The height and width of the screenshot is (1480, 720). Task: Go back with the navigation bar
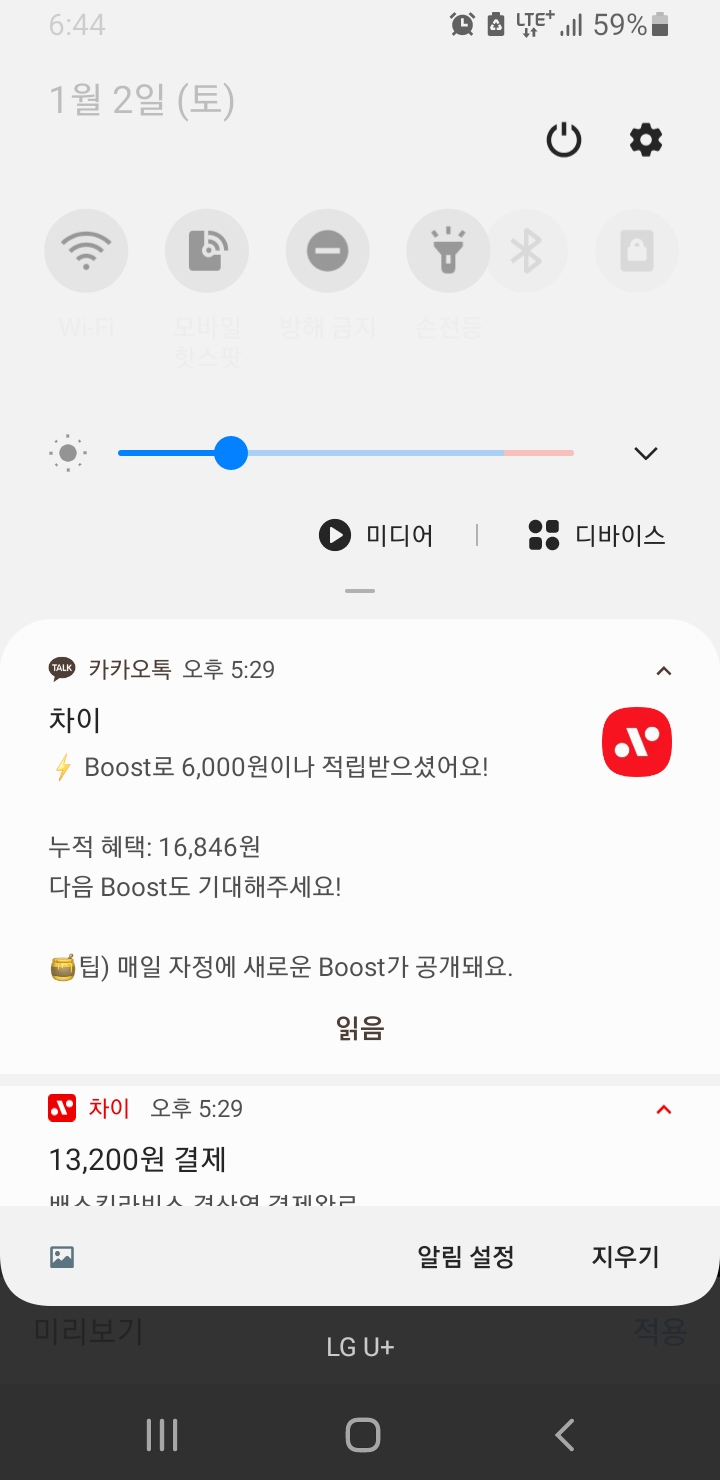(565, 1435)
